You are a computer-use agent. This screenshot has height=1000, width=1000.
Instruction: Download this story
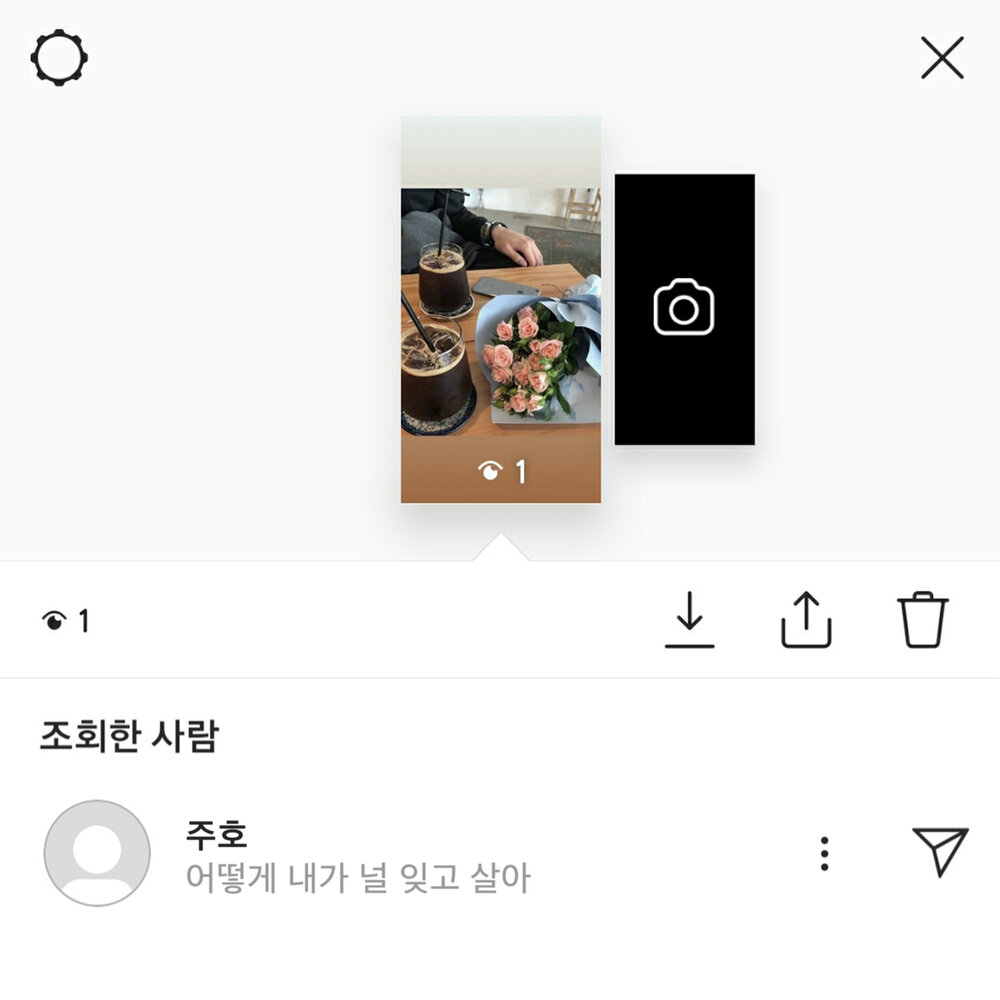[690, 620]
